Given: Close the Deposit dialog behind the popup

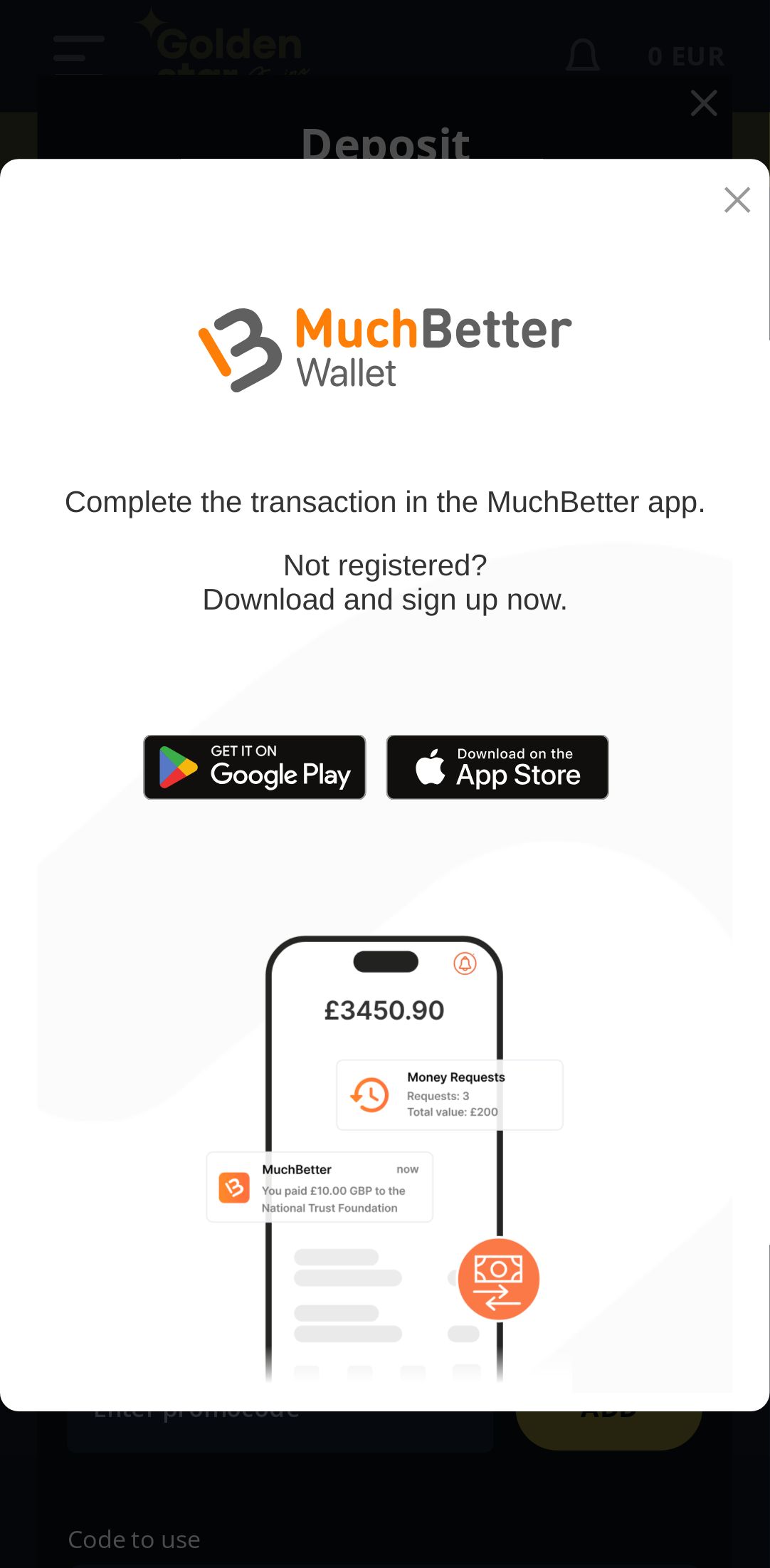Looking at the screenshot, I should coord(703,103).
